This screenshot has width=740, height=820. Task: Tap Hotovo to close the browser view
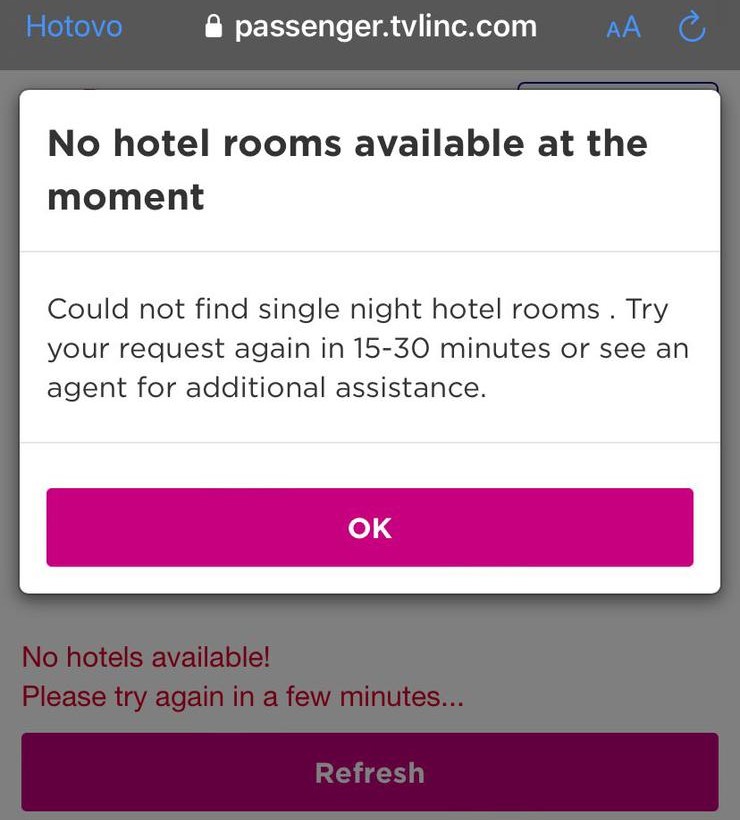pos(74,27)
